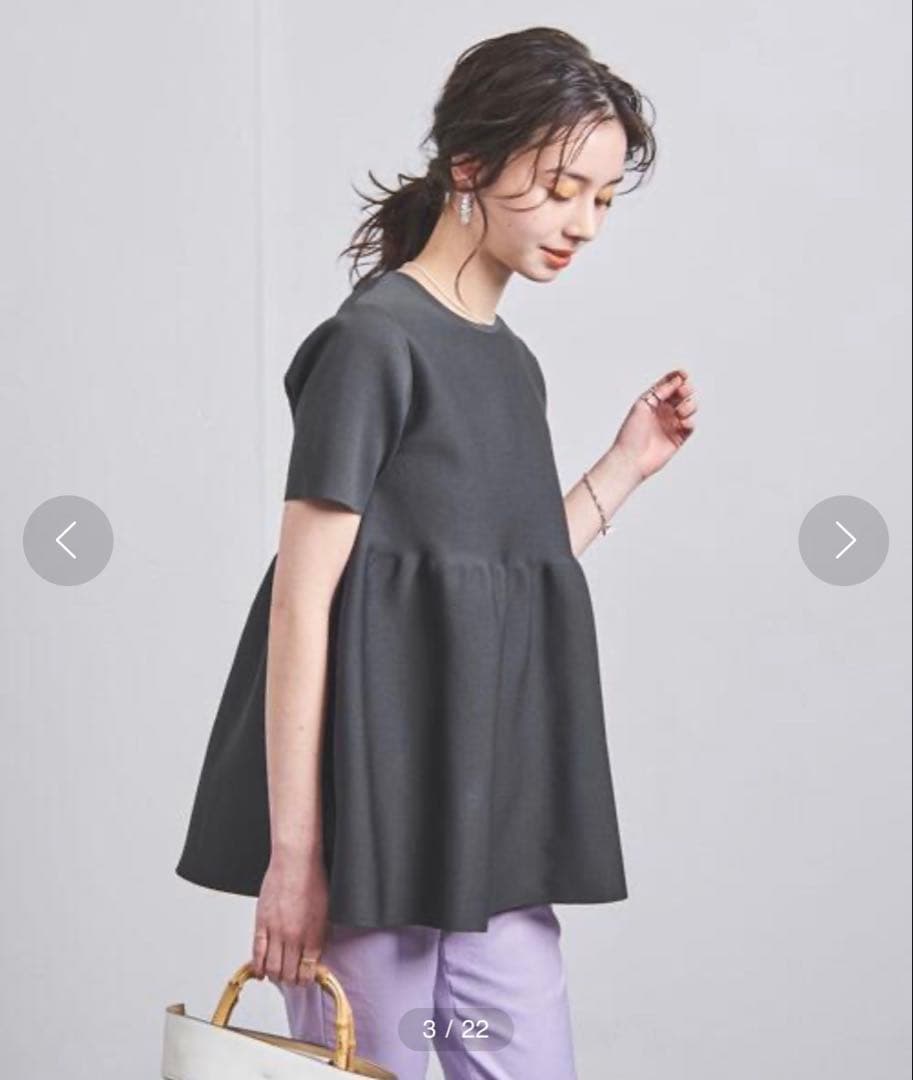913x1080 pixels.
Task: Advance to the next product photo
Action: 843,541
